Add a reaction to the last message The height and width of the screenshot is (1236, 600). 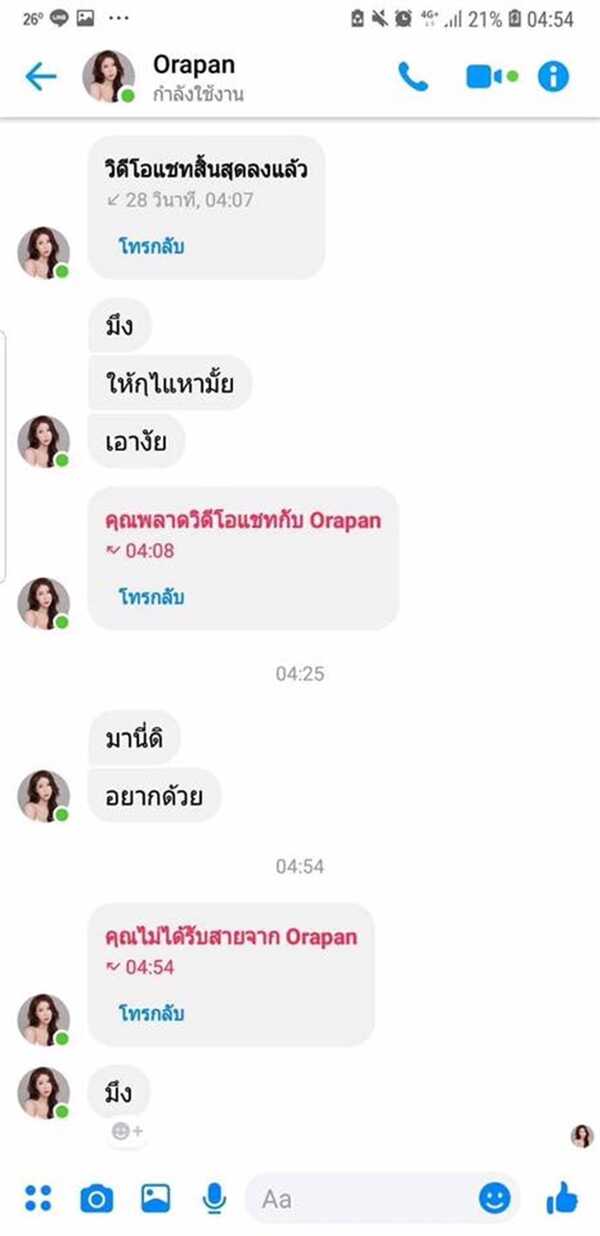click(x=127, y=1131)
